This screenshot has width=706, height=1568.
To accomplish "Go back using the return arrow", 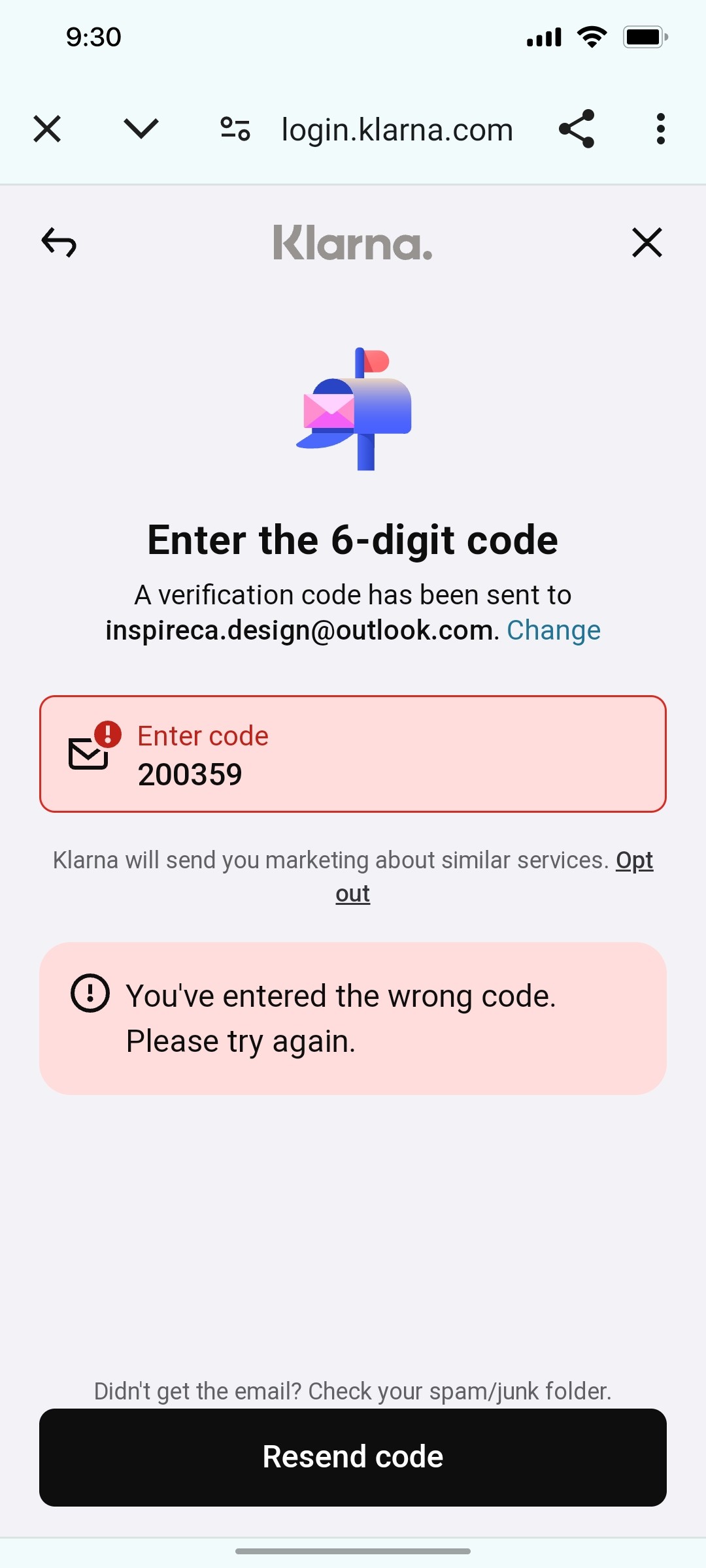I will 59,242.
